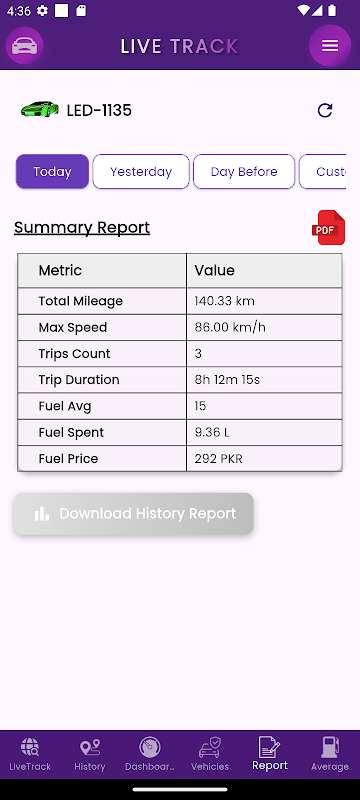Refresh the LED-1135 report
The height and width of the screenshot is (800, 360).
tap(325, 110)
